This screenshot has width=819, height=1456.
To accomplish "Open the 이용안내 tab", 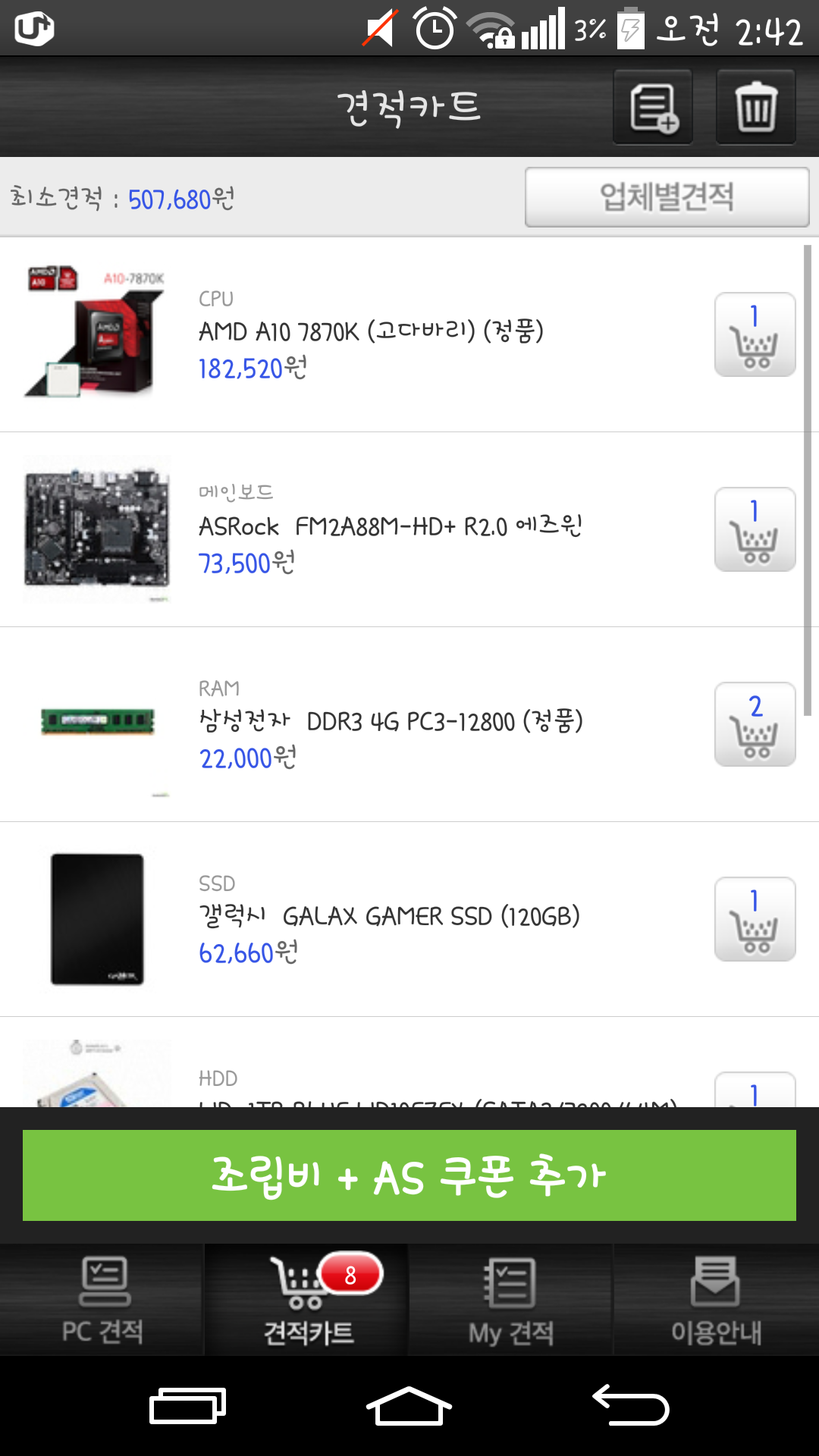I will pyautogui.click(x=716, y=1300).
